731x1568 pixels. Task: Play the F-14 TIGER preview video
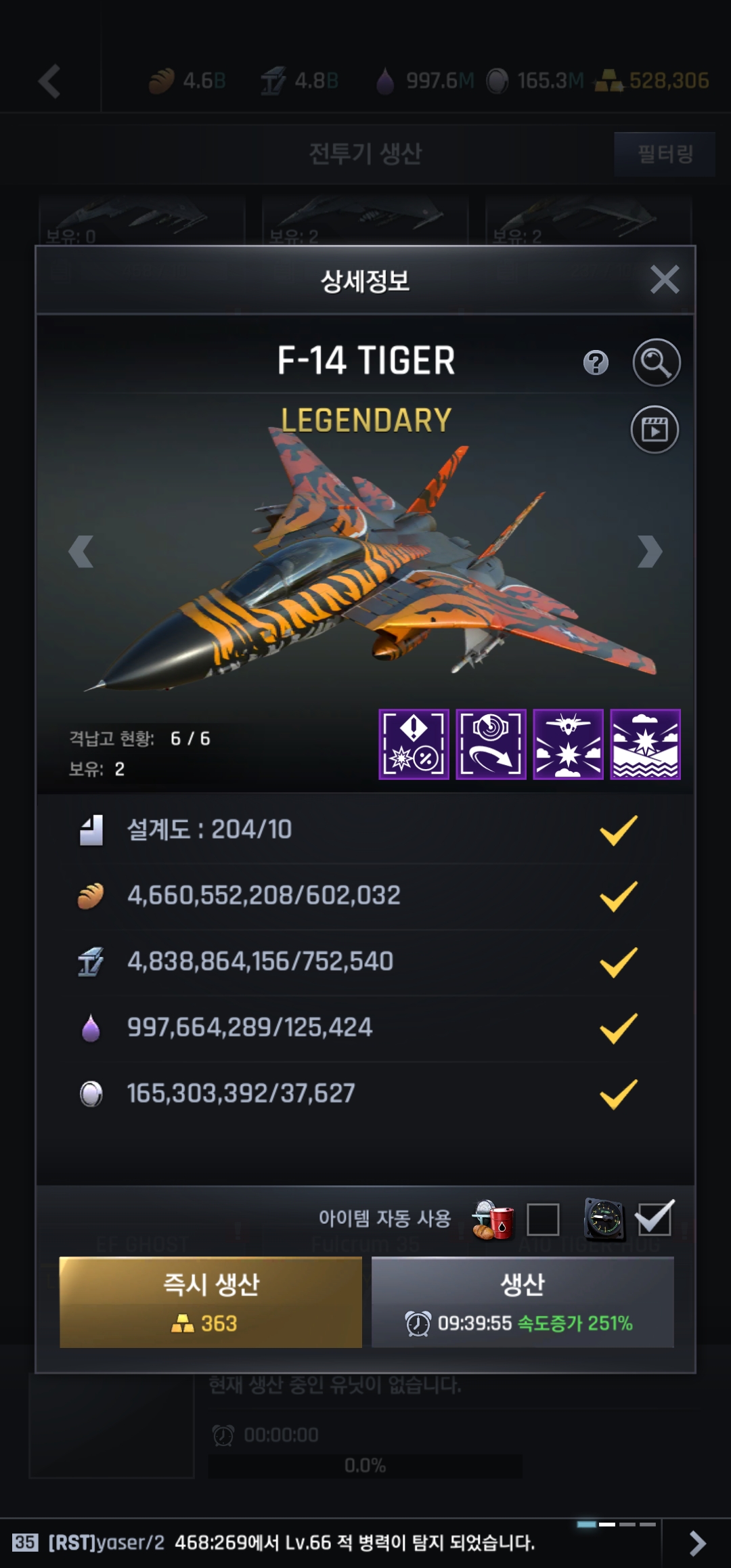655,430
